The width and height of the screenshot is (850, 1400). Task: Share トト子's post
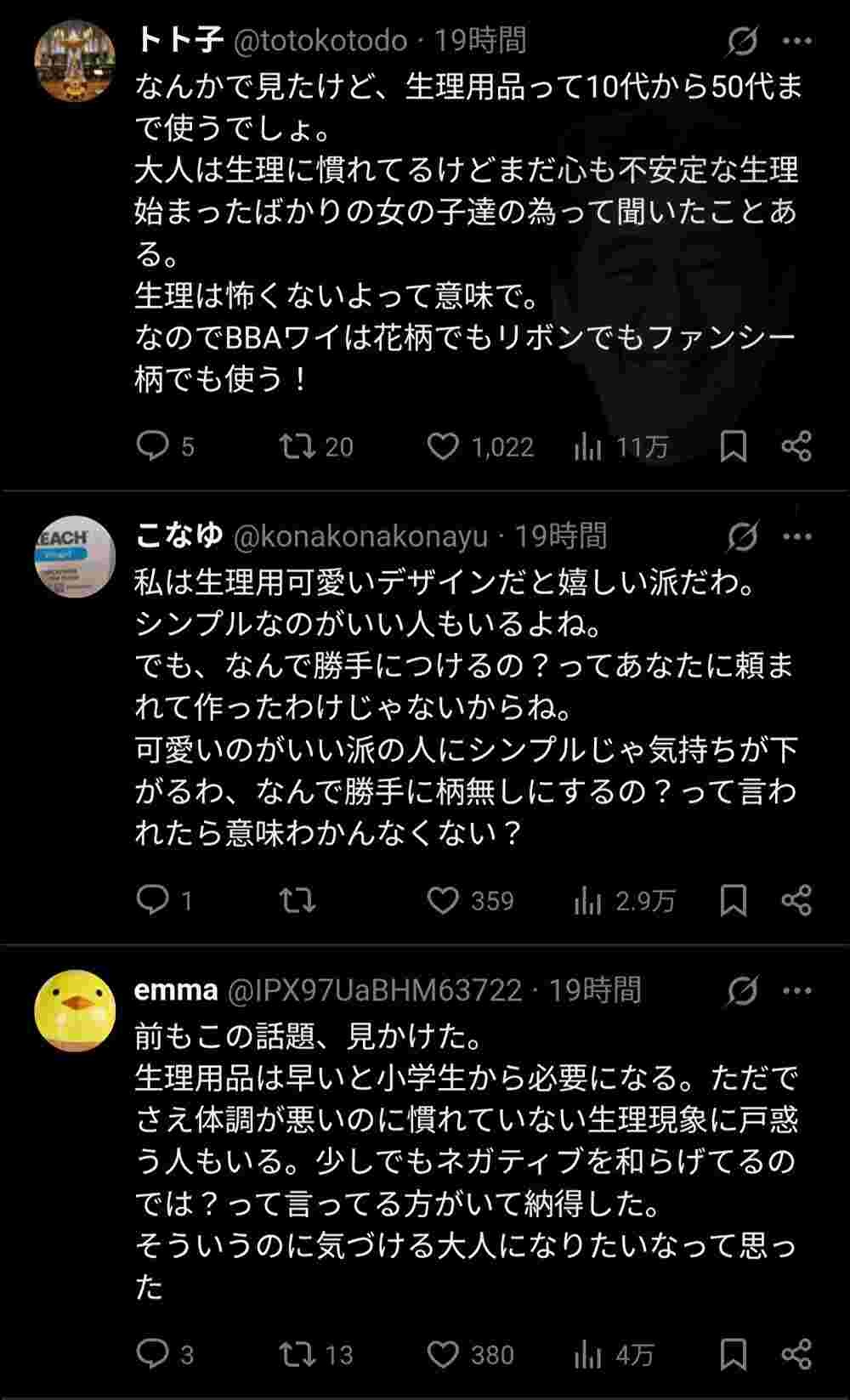click(796, 446)
